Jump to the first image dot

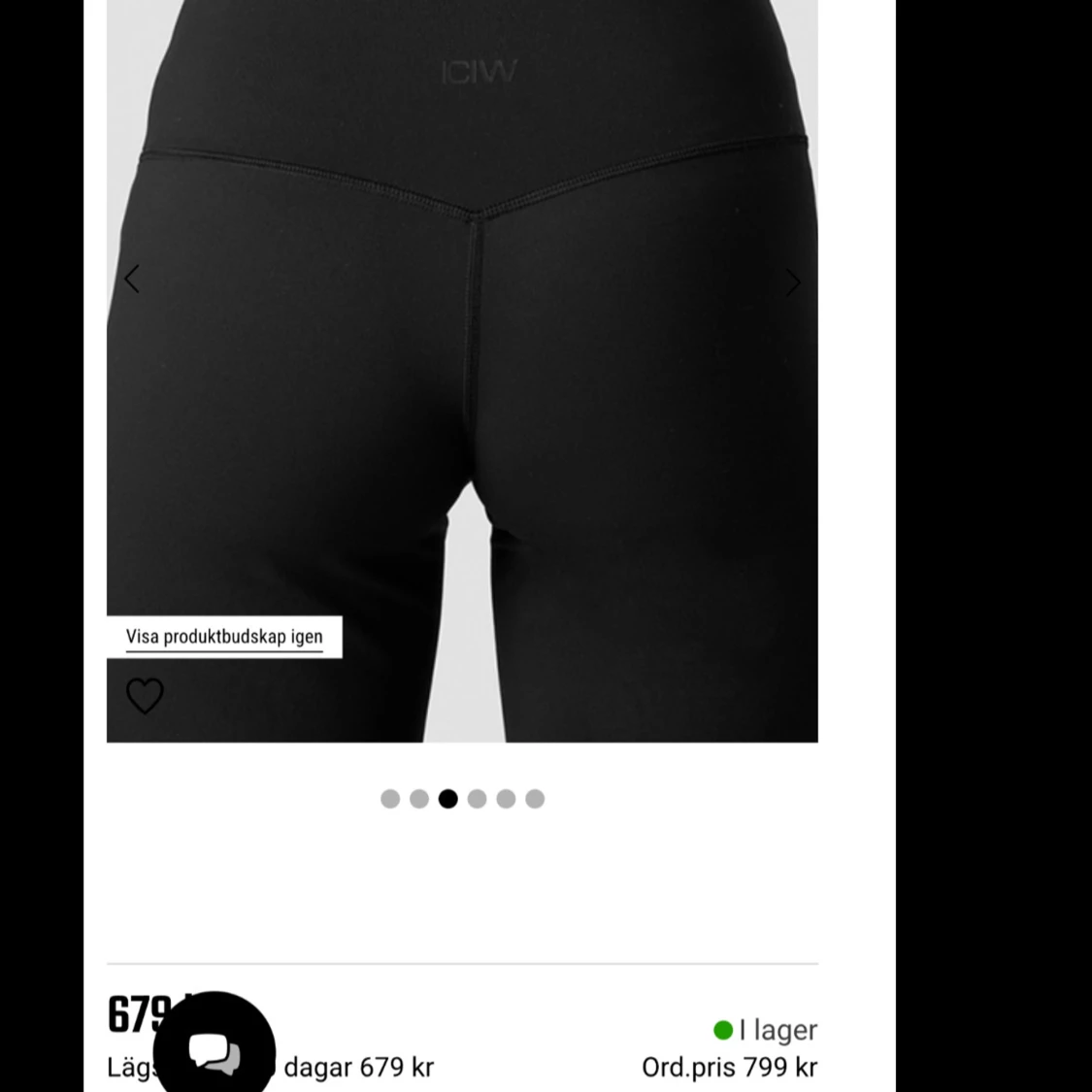(x=390, y=799)
